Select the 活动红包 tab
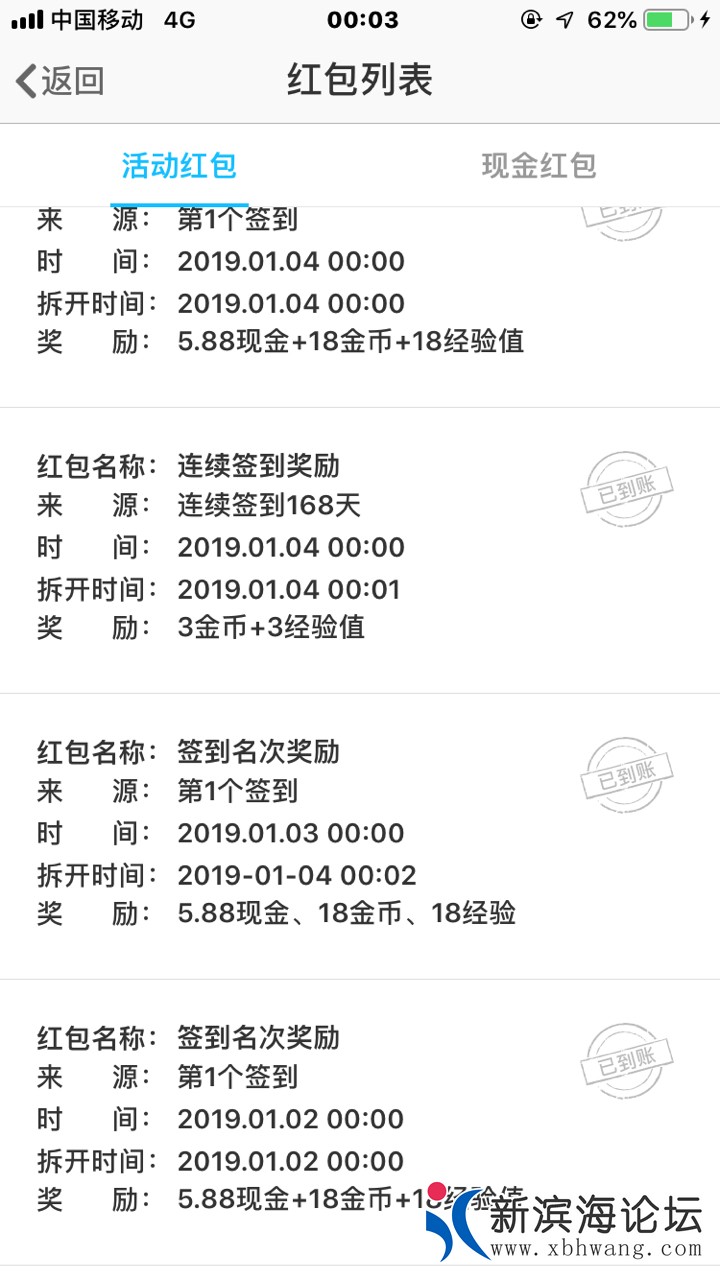 179,166
